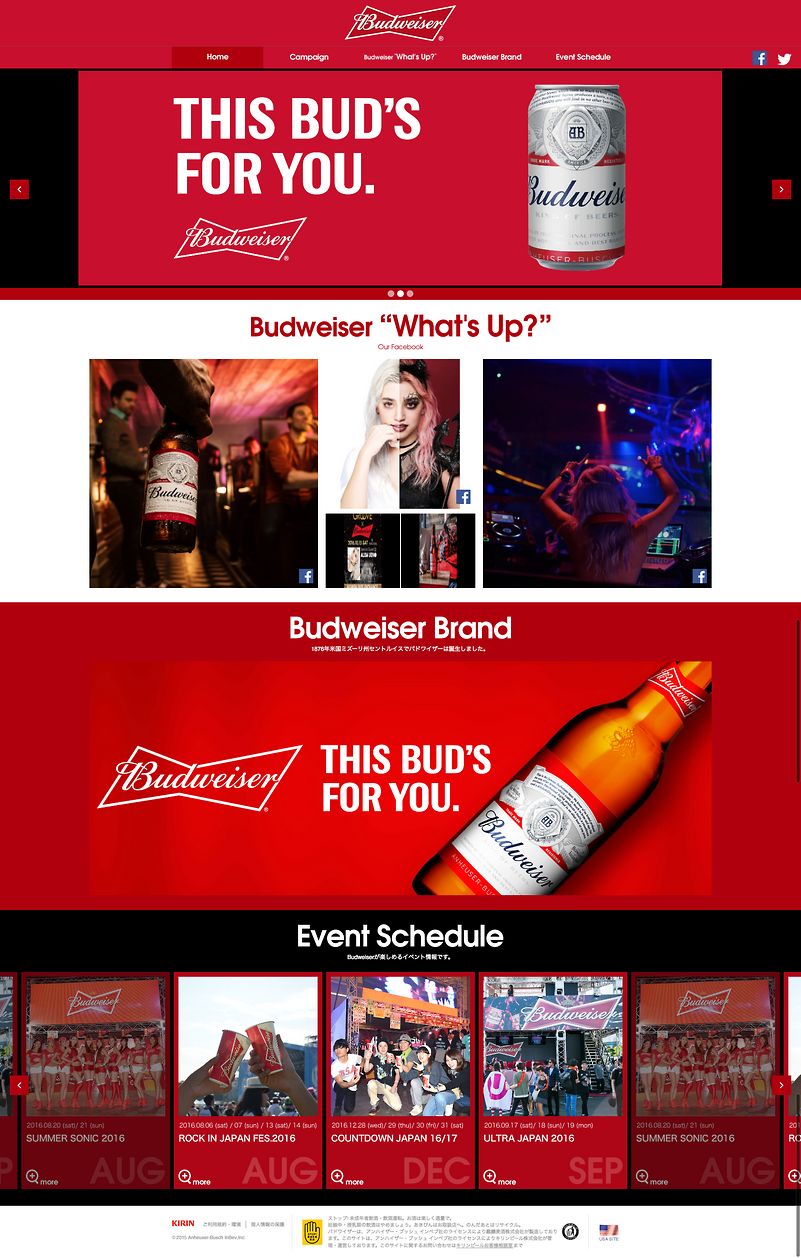Screen dimensions: 801x1258
Task: Open Budweiser Brand in top menu
Action: 491,57
